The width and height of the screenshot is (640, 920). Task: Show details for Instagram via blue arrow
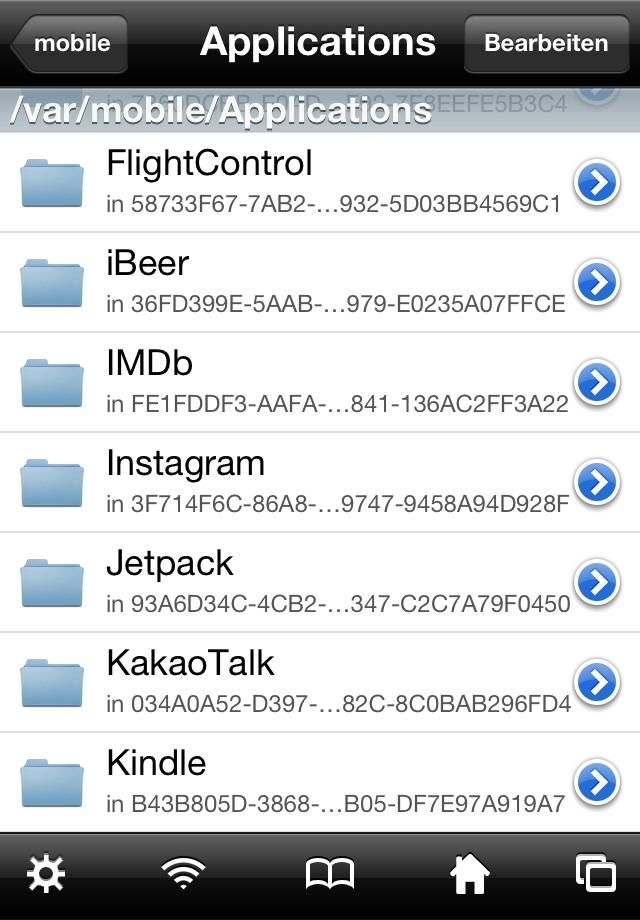[596, 483]
